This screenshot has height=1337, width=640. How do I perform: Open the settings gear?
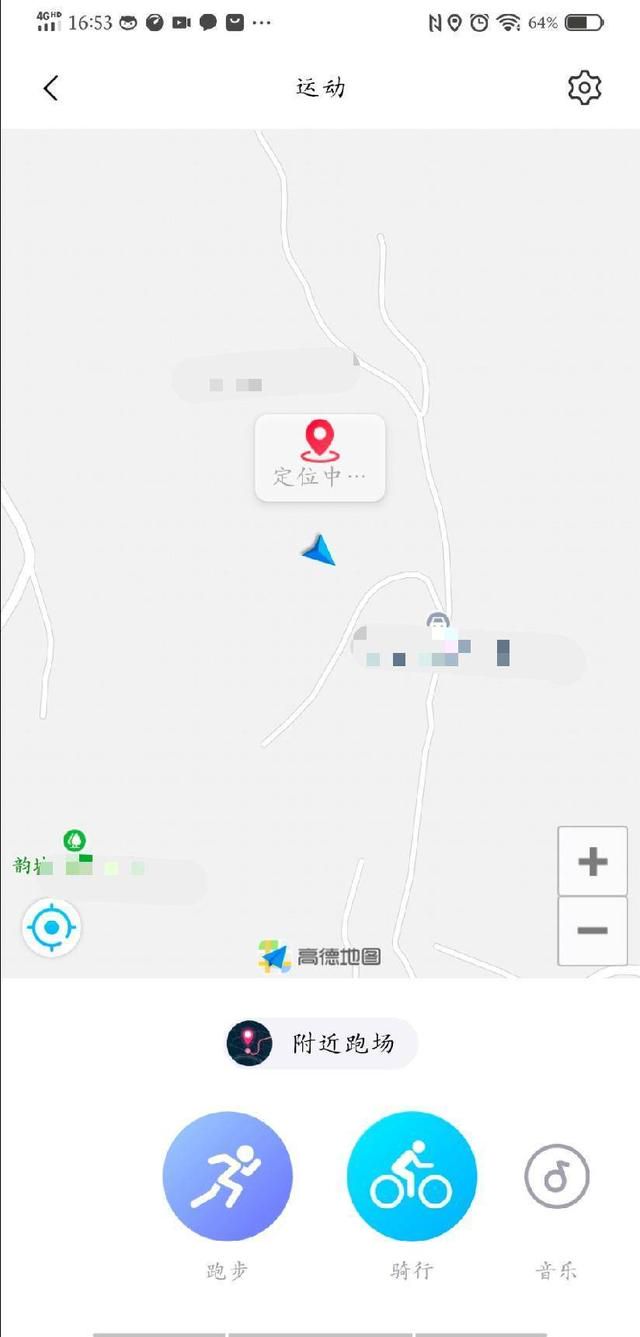pos(585,88)
